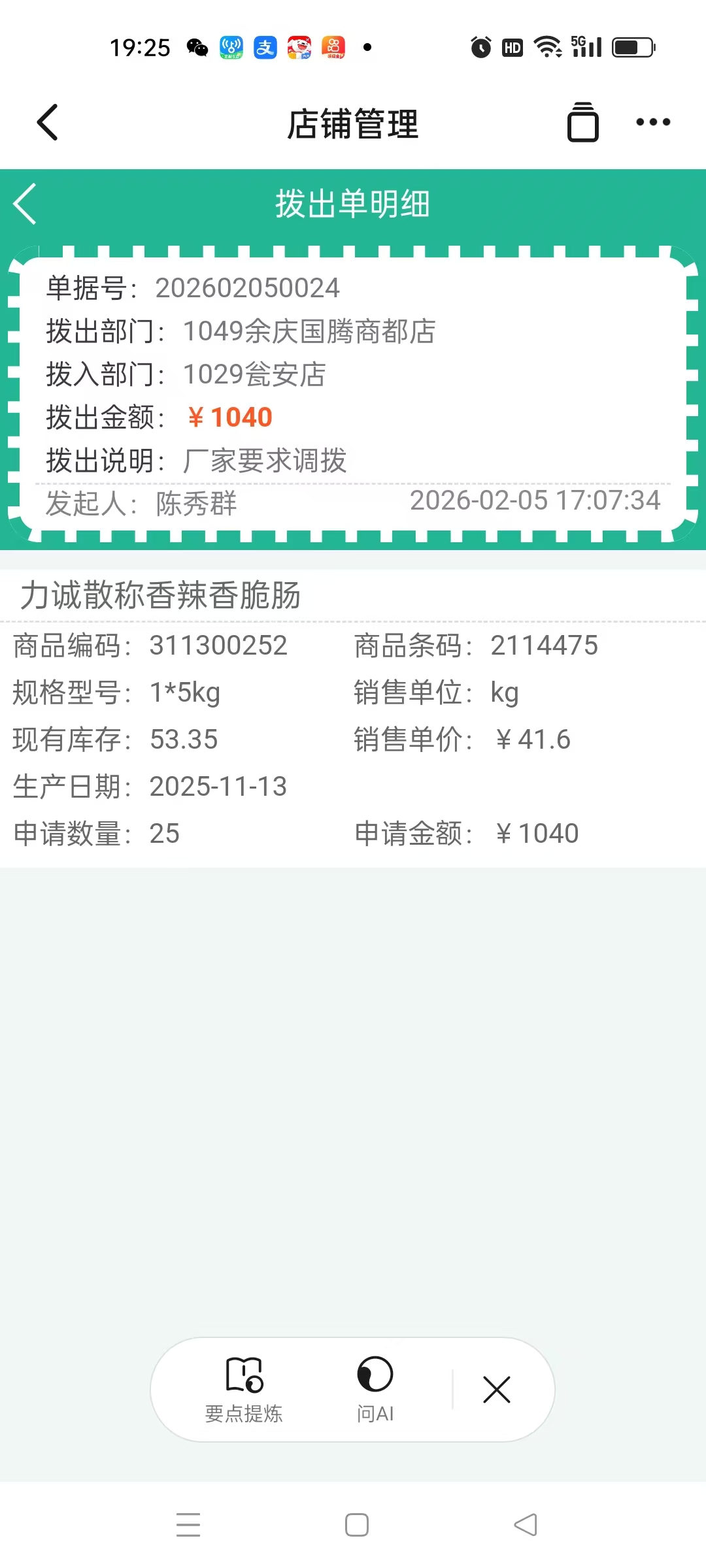Image resolution: width=706 pixels, height=1568 pixels.
Task: Go back from 店铺管理 page
Action: pyautogui.click(x=47, y=122)
